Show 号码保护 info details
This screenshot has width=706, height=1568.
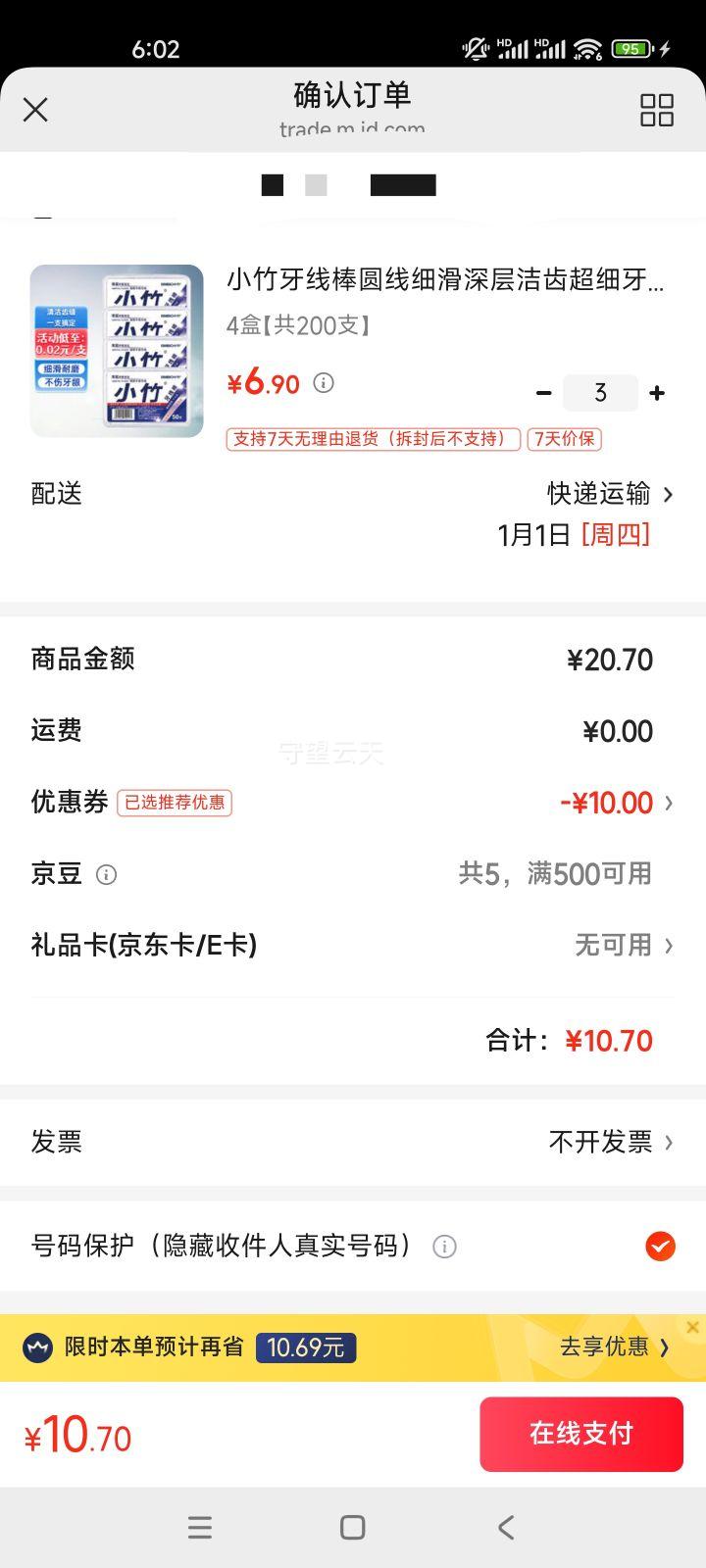click(x=444, y=1247)
